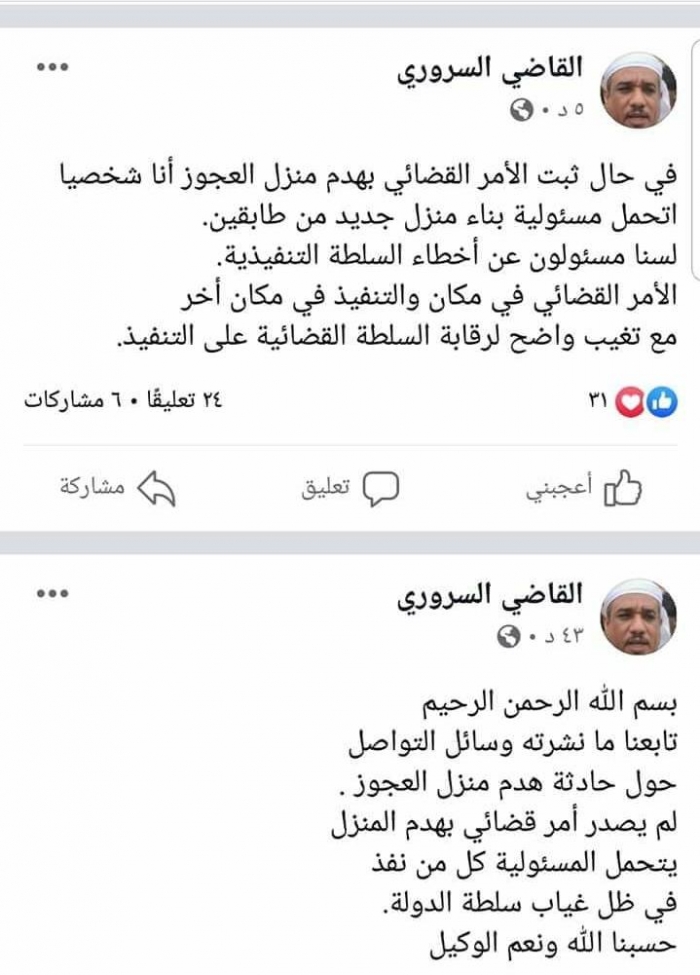Viewport: 700px width, 975px height.
Task: Open the القاضي السروري name on the 43-minute post
Action: click(489, 596)
